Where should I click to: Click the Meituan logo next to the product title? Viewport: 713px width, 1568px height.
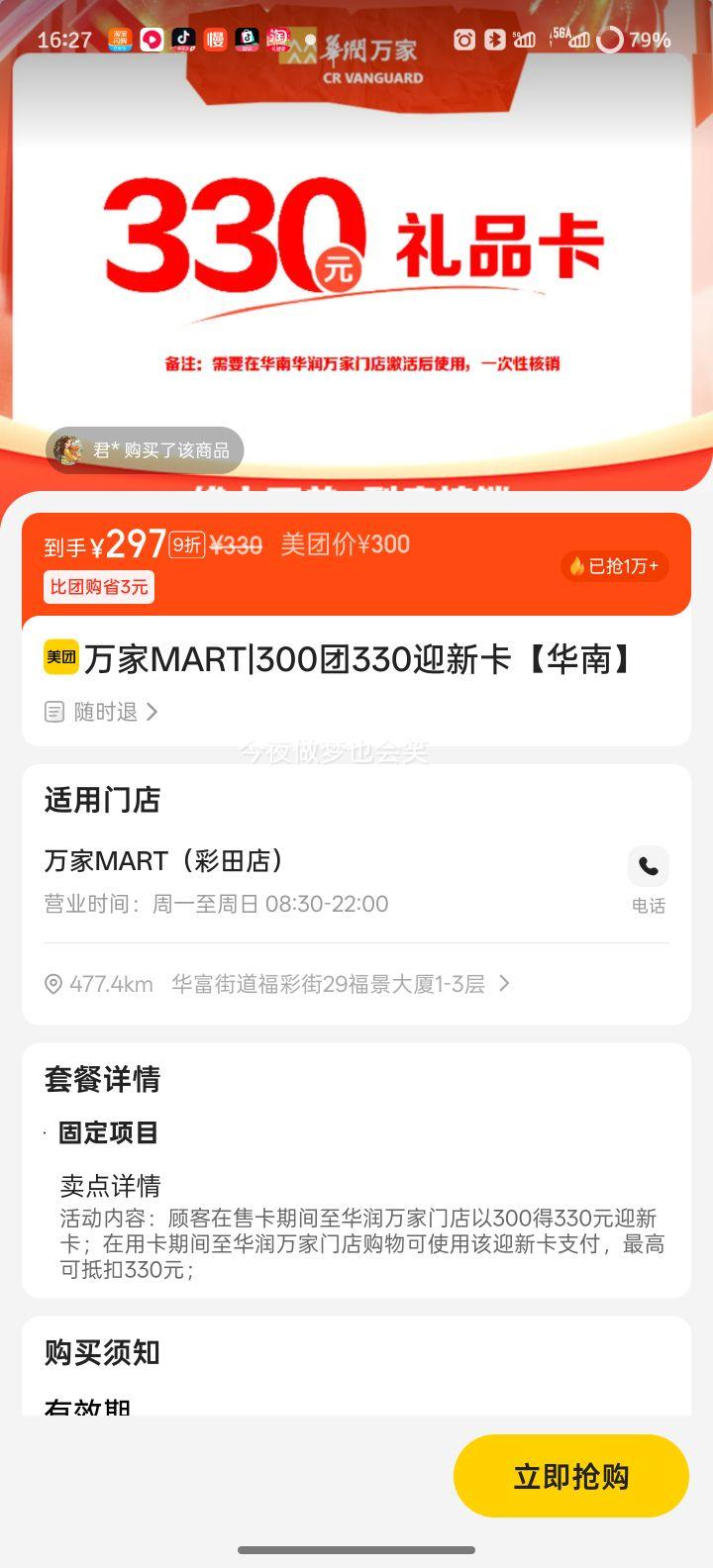coord(58,658)
